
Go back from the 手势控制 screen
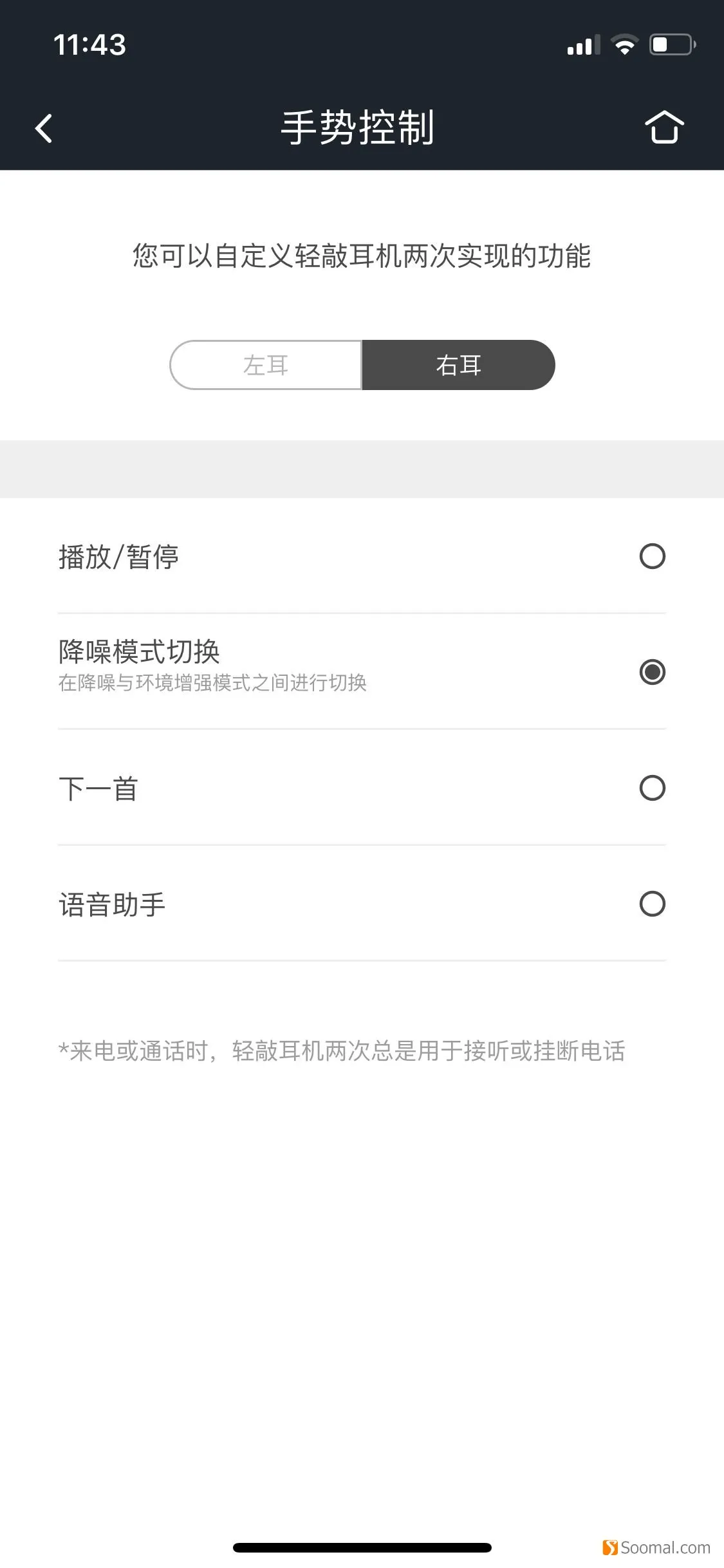click(44, 128)
